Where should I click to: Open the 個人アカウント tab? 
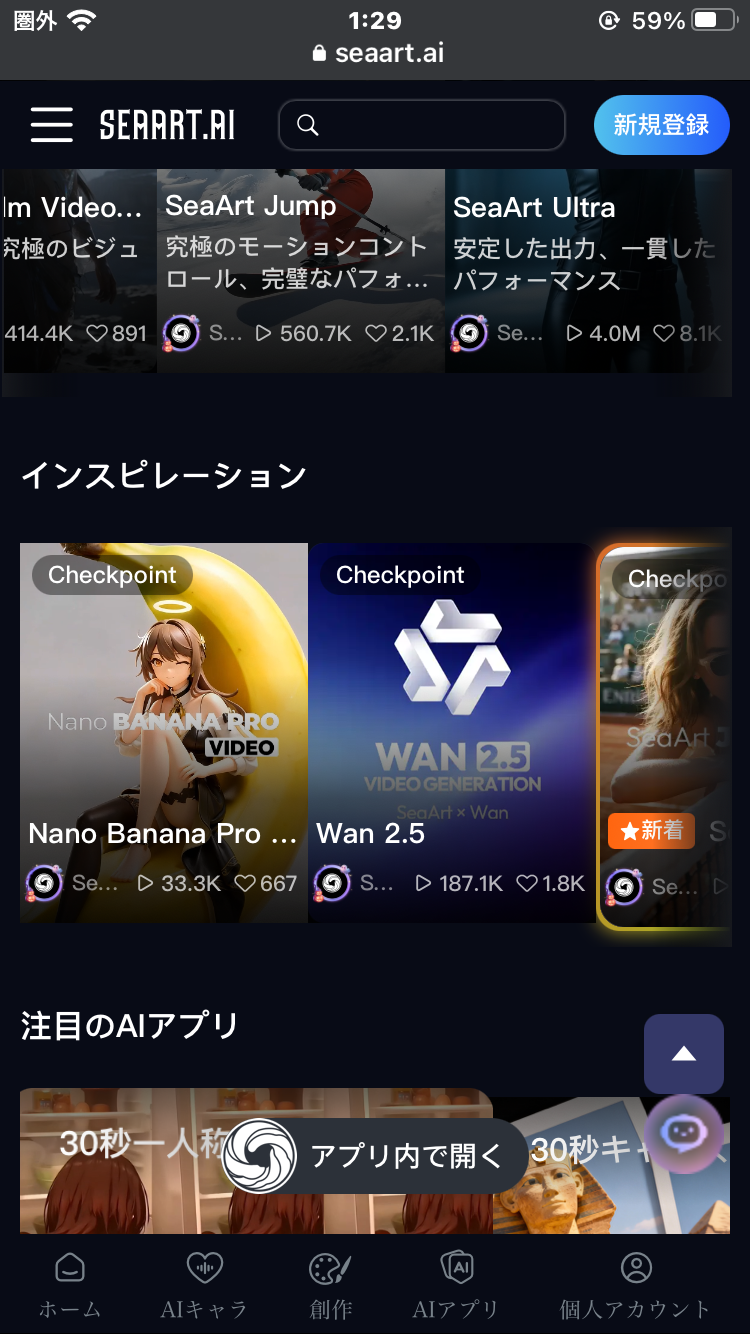click(x=635, y=1285)
